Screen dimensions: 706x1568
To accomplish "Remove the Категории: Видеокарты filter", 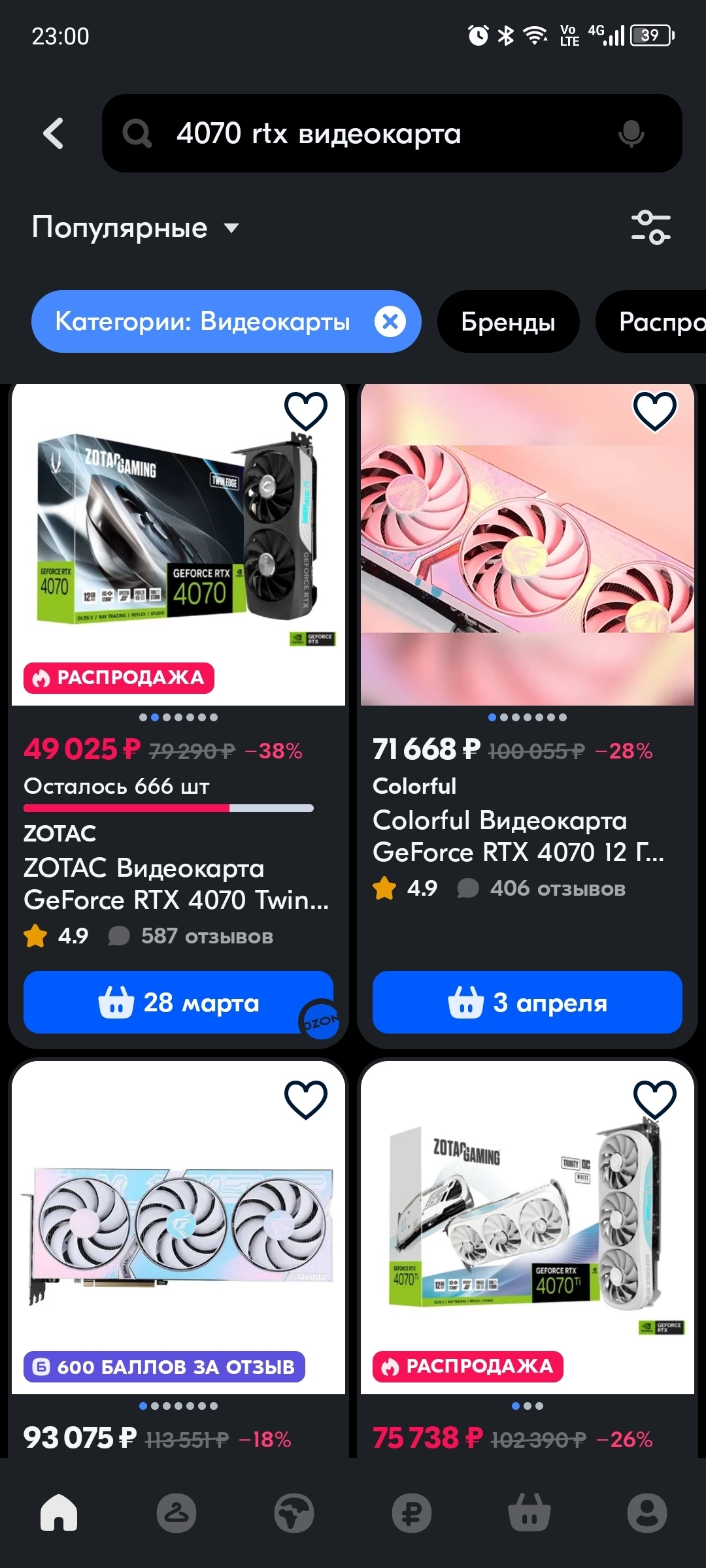I will 390,321.
